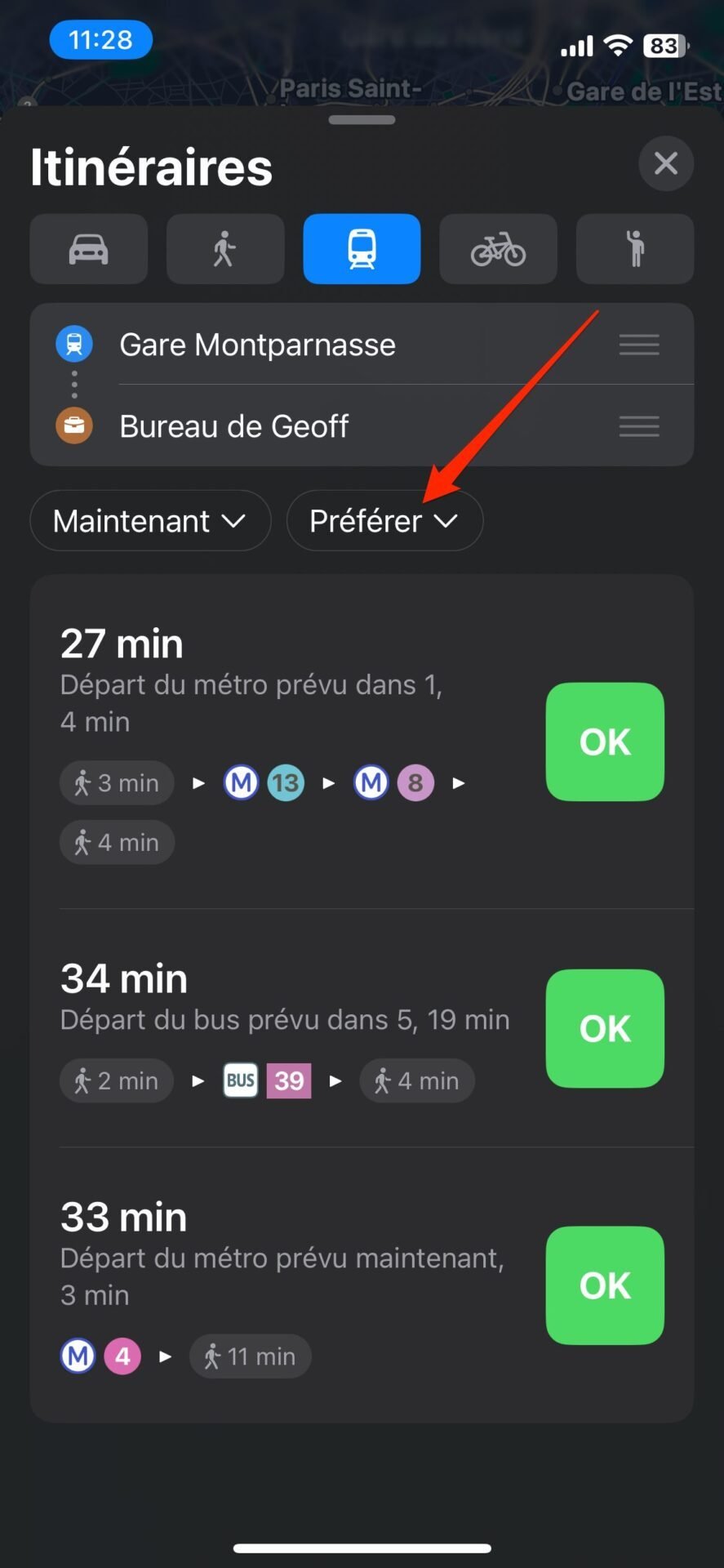Viewport: 724px width, 1568px height.
Task: Start the 34 min bus route with OK
Action: tap(605, 1028)
